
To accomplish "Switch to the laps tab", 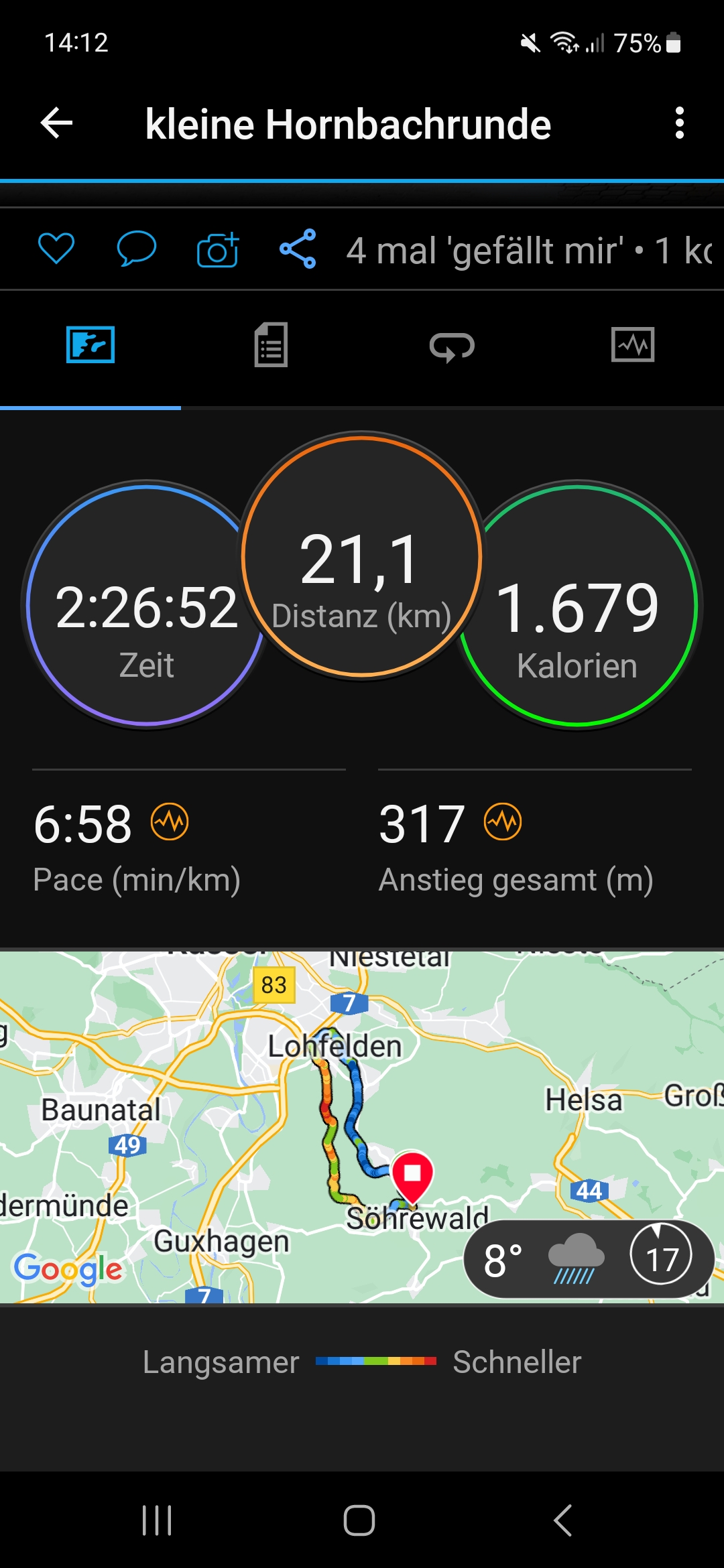I will pos(452,346).
